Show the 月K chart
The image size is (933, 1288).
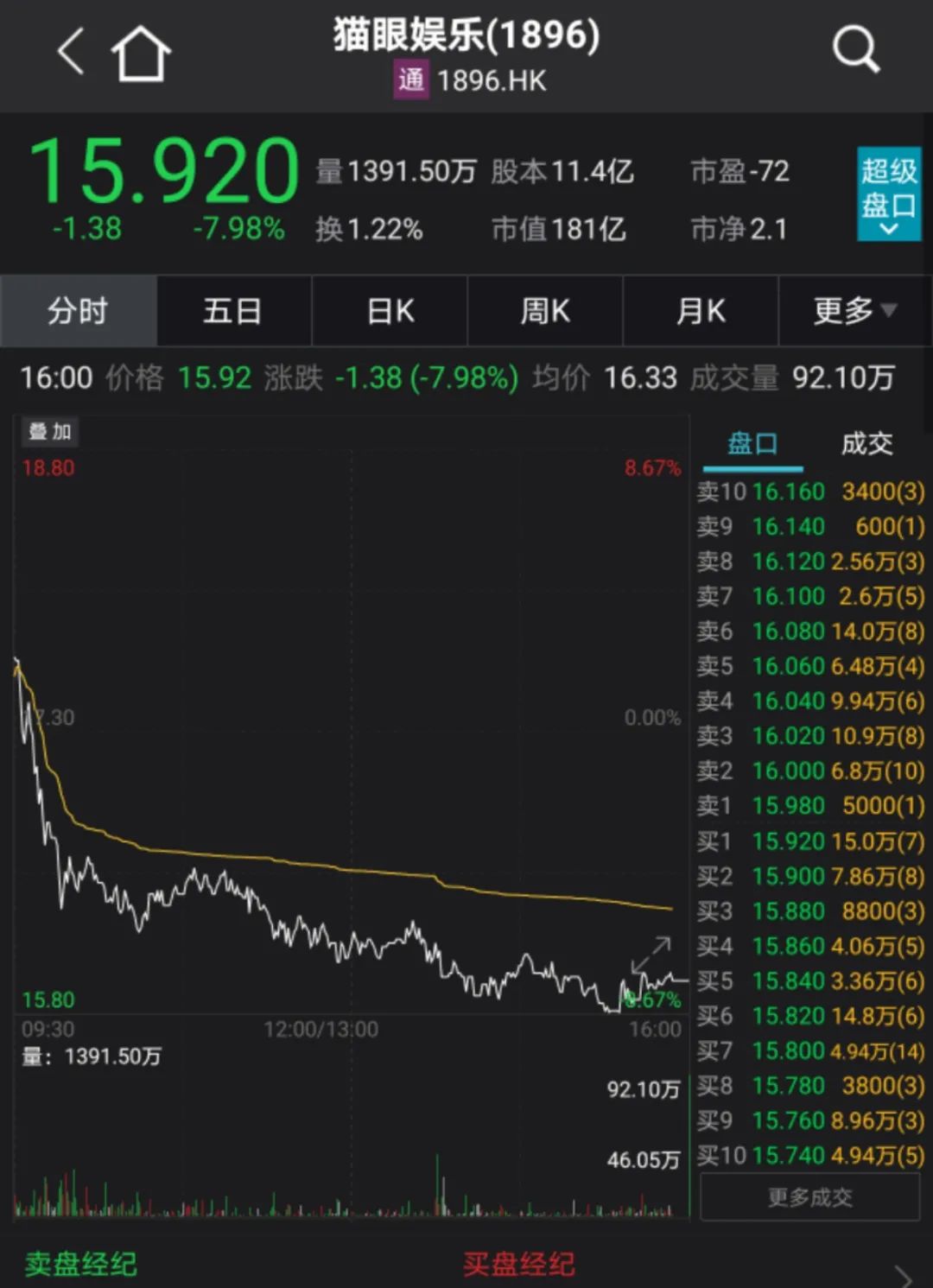coord(701,311)
